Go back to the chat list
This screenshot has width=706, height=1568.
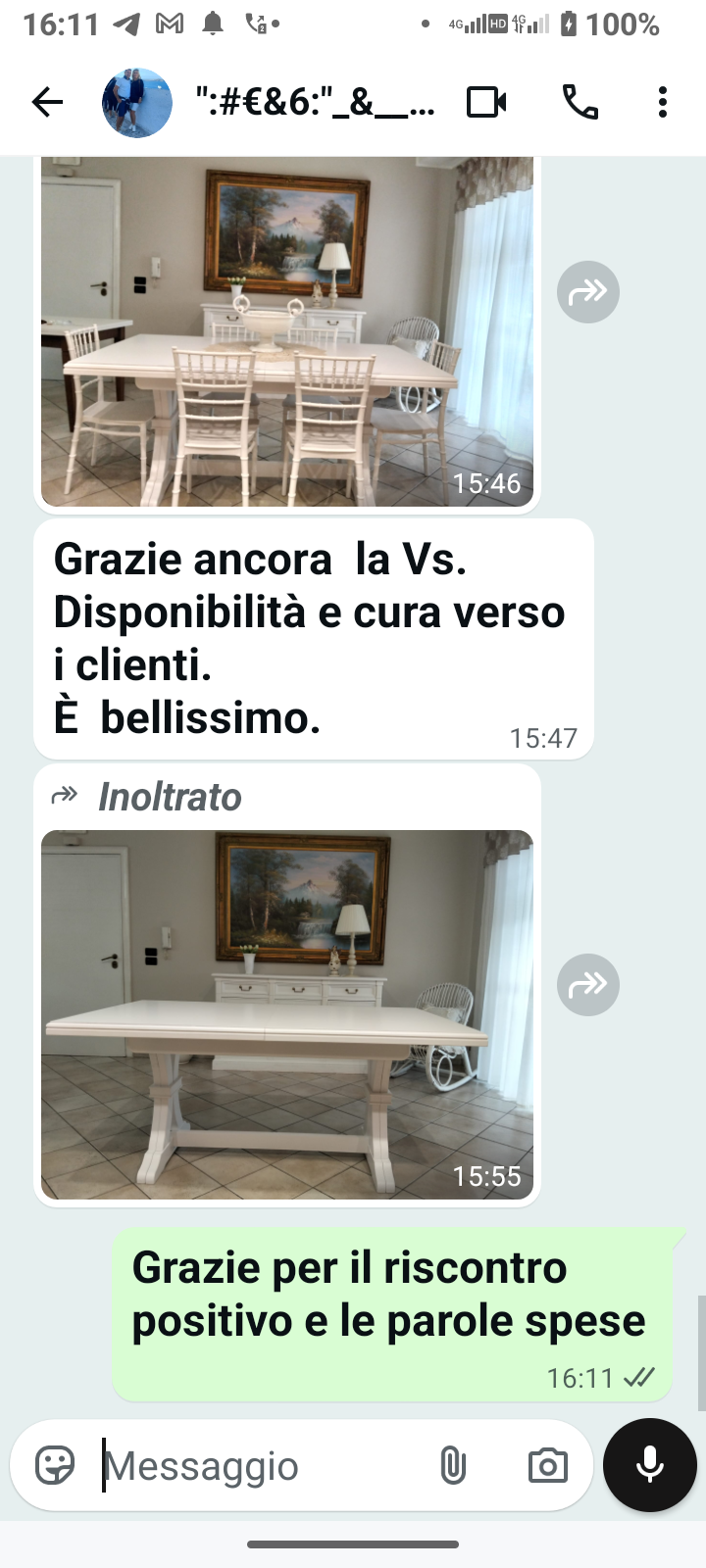click(46, 102)
